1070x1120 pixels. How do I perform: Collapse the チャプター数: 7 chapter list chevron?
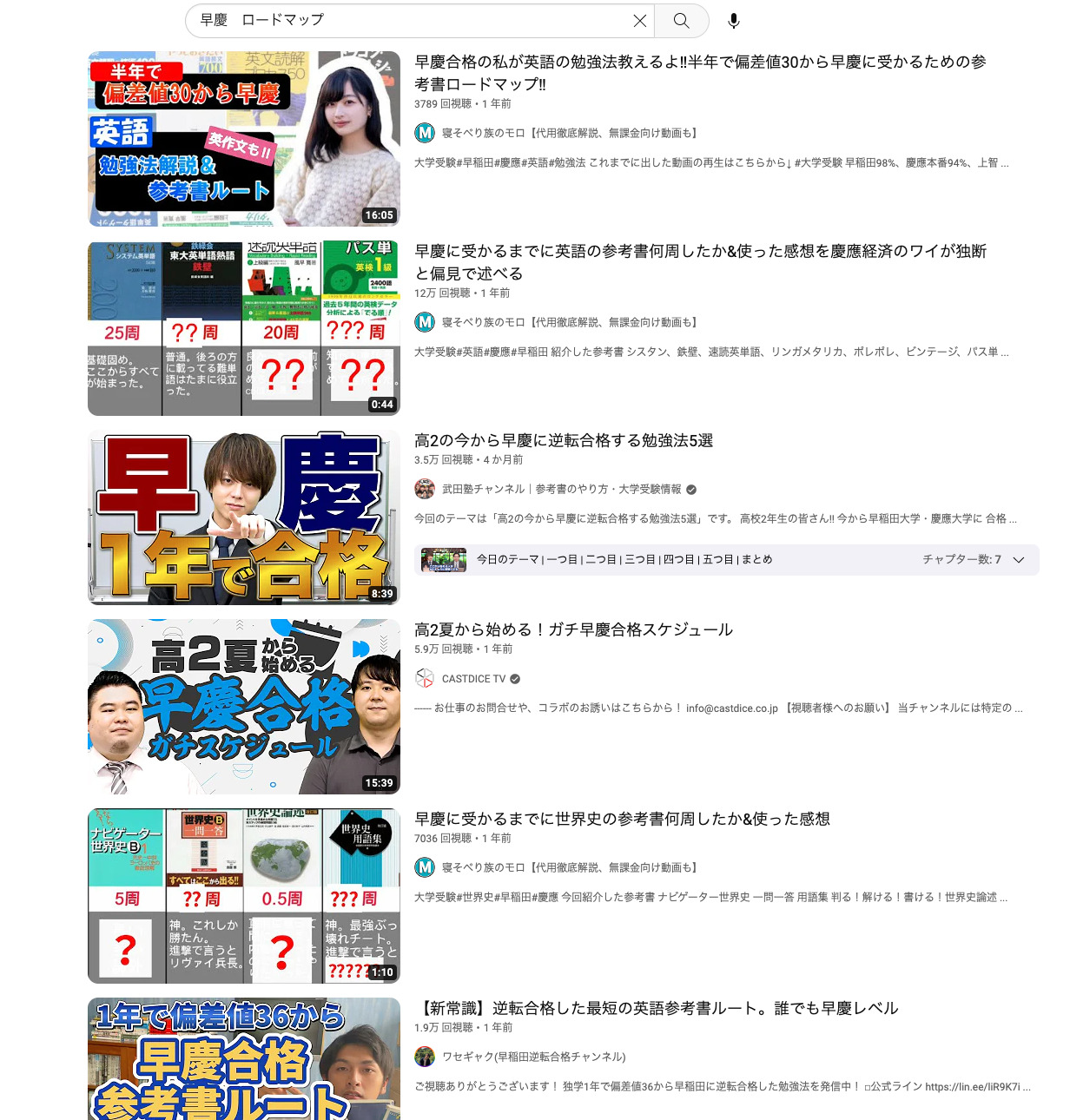click(x=1019, y=560)
